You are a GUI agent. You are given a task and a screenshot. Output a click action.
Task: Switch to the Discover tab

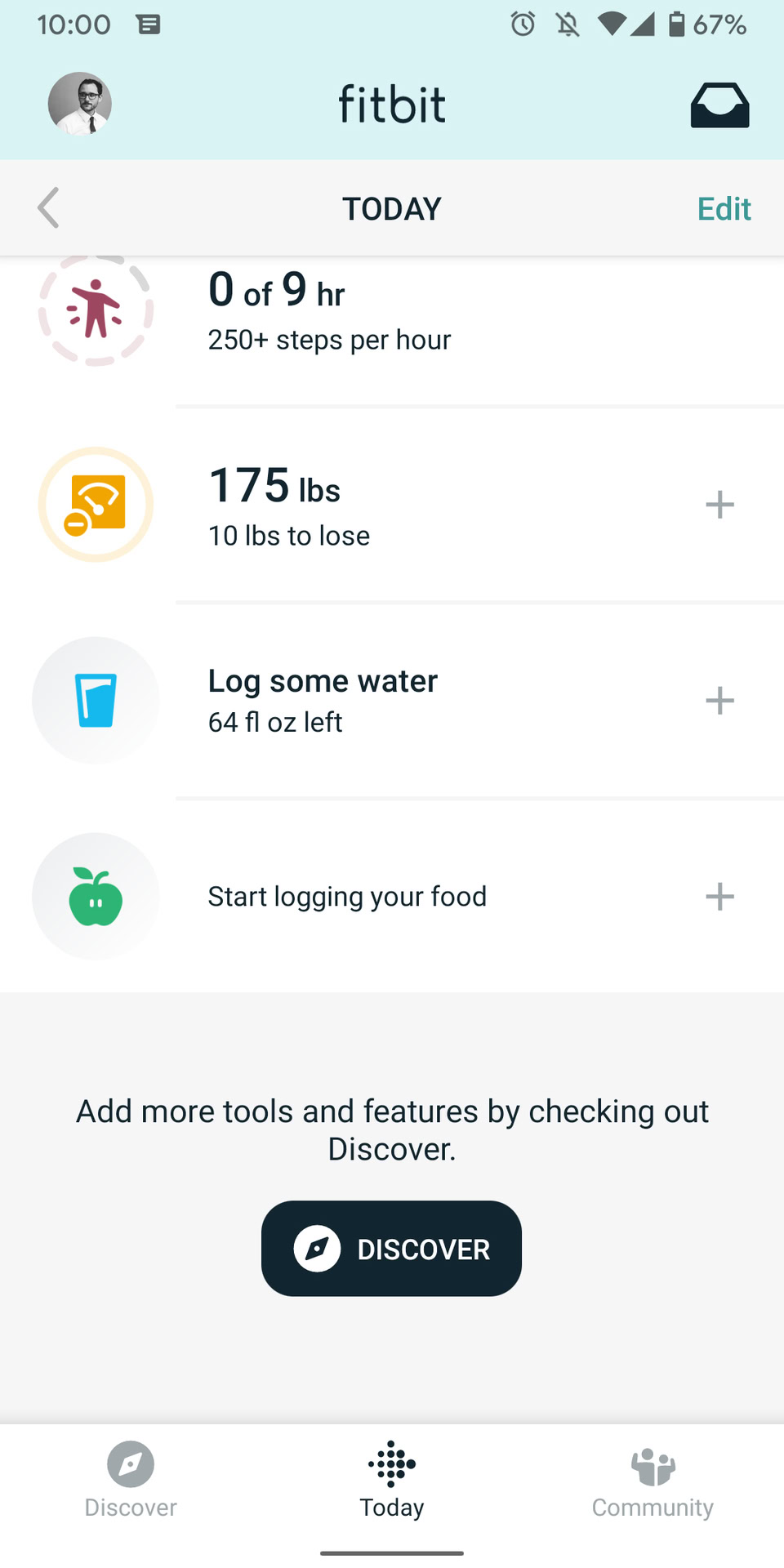(x=131, y=1480)
